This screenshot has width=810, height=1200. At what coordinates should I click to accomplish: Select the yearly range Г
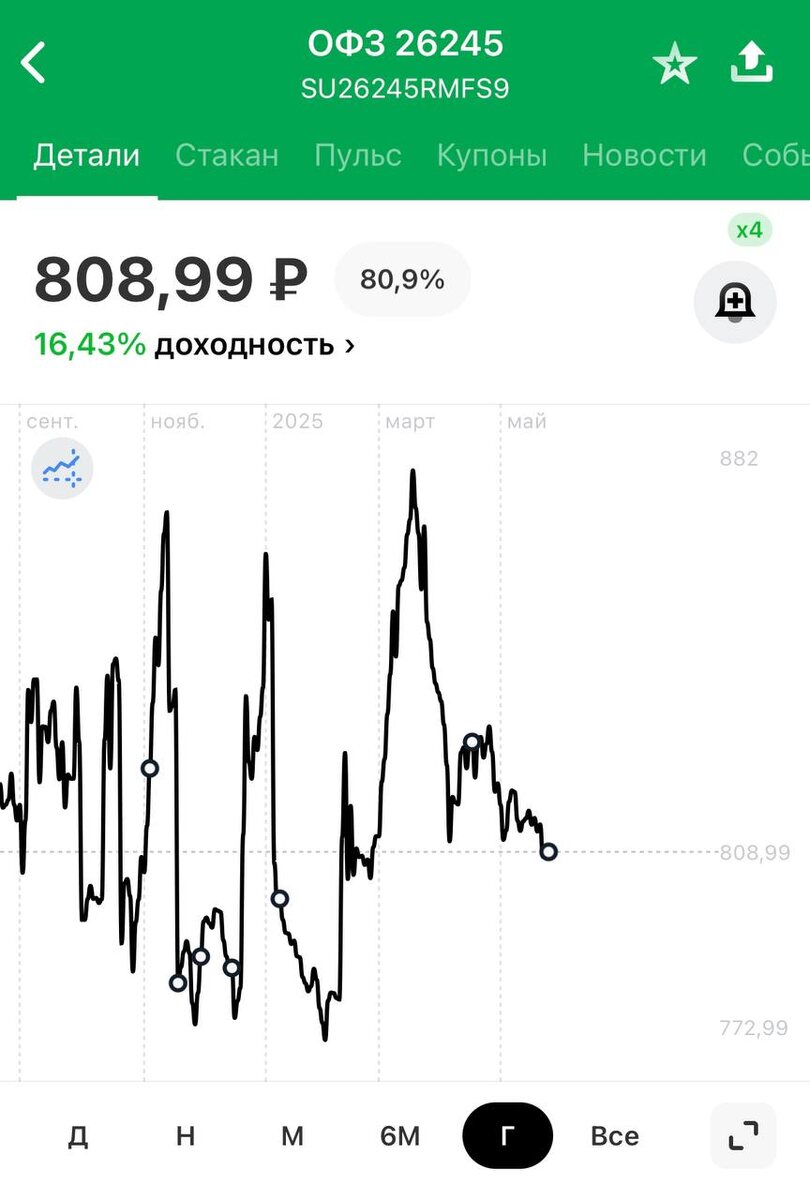[x=507, y=1135]
